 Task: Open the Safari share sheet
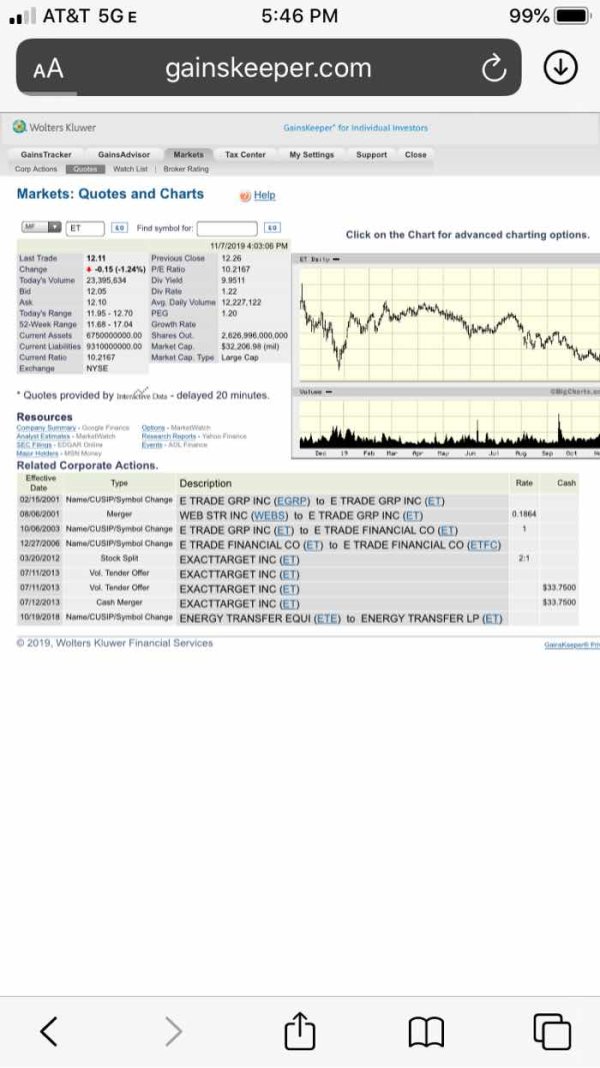click(x=300, y=1031)
